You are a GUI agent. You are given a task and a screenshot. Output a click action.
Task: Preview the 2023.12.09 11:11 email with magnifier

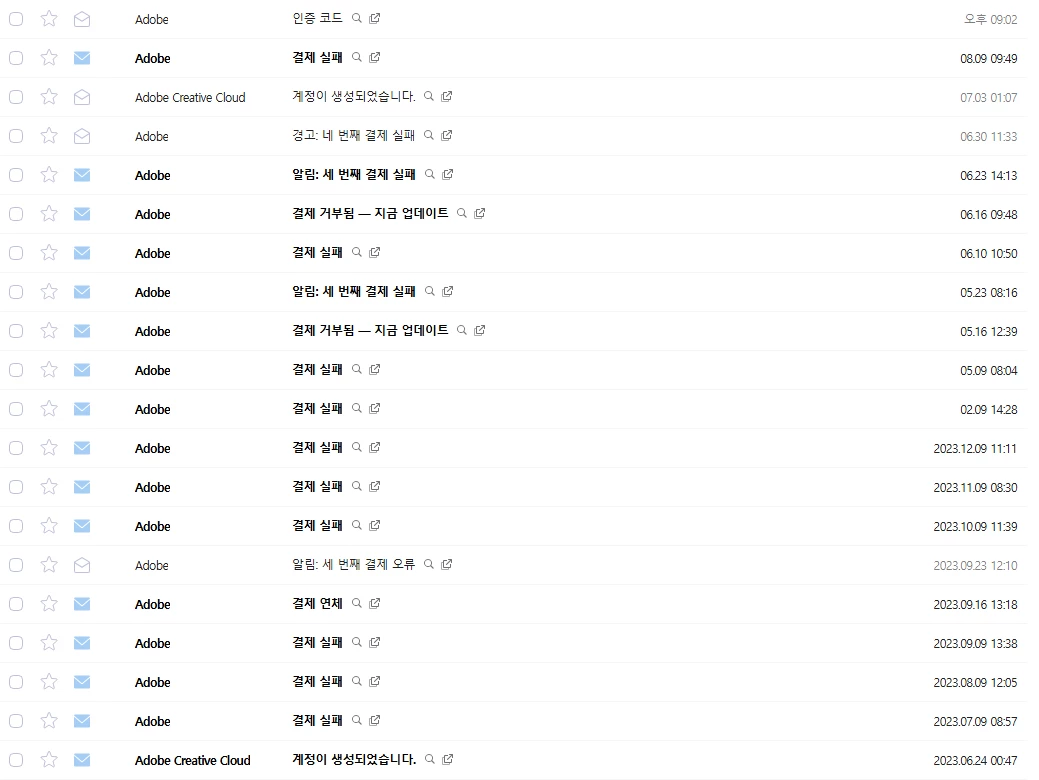pyautogui.click(x=357, y=447)
